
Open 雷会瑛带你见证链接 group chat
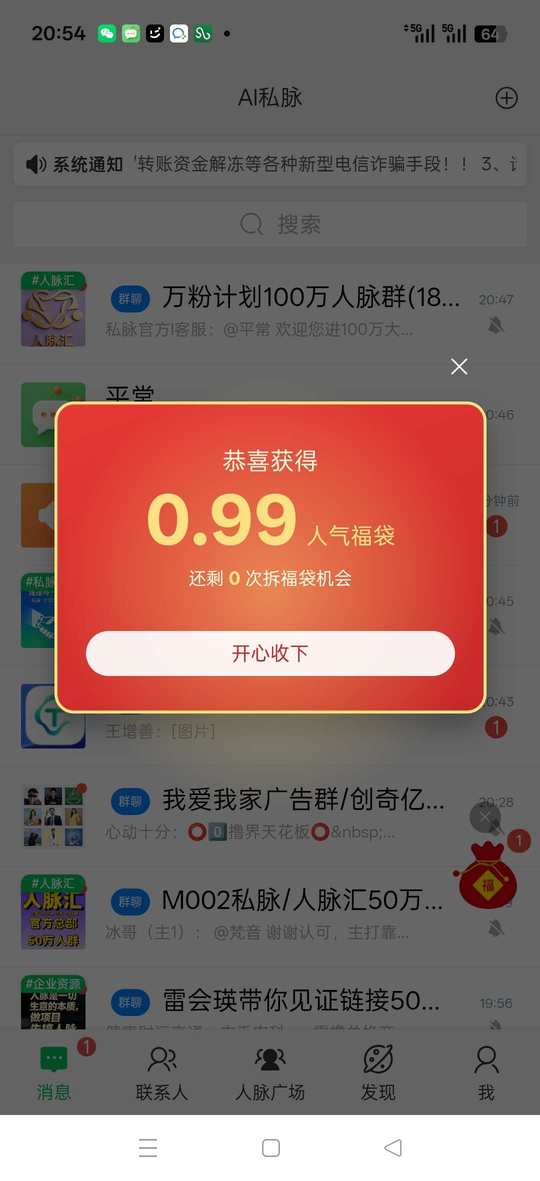tap(270, 1002)
